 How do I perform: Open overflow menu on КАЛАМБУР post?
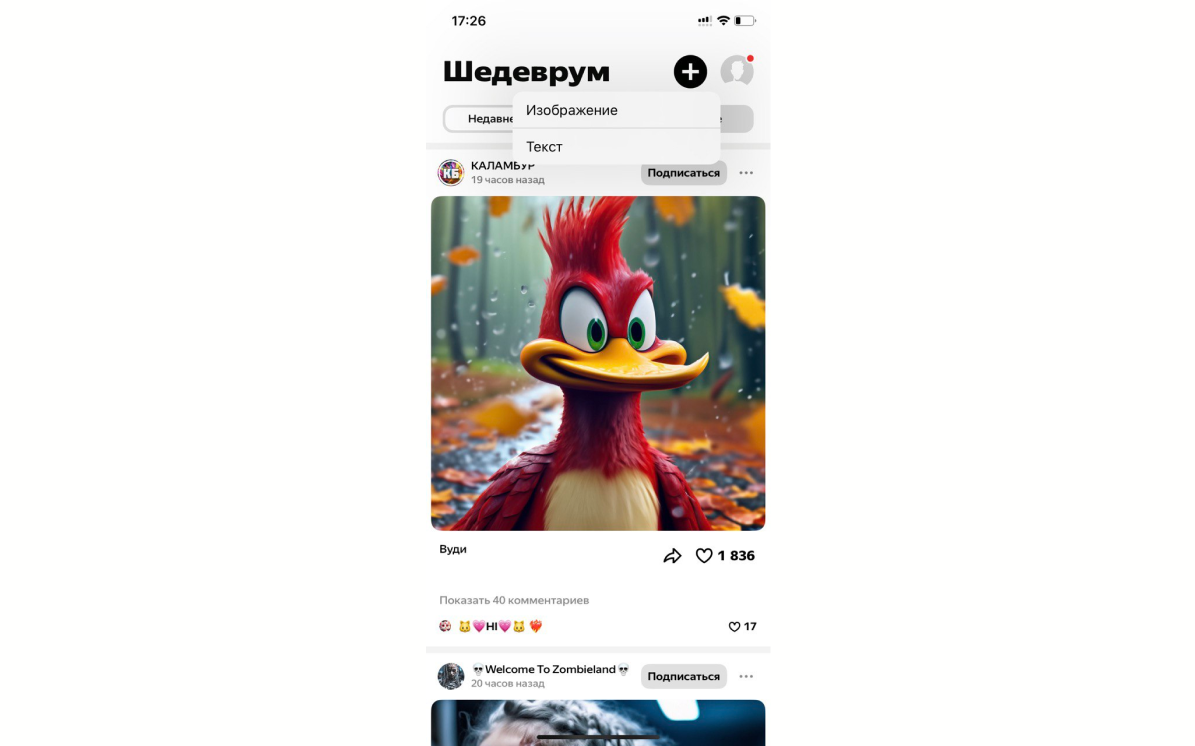coord(746,173)
